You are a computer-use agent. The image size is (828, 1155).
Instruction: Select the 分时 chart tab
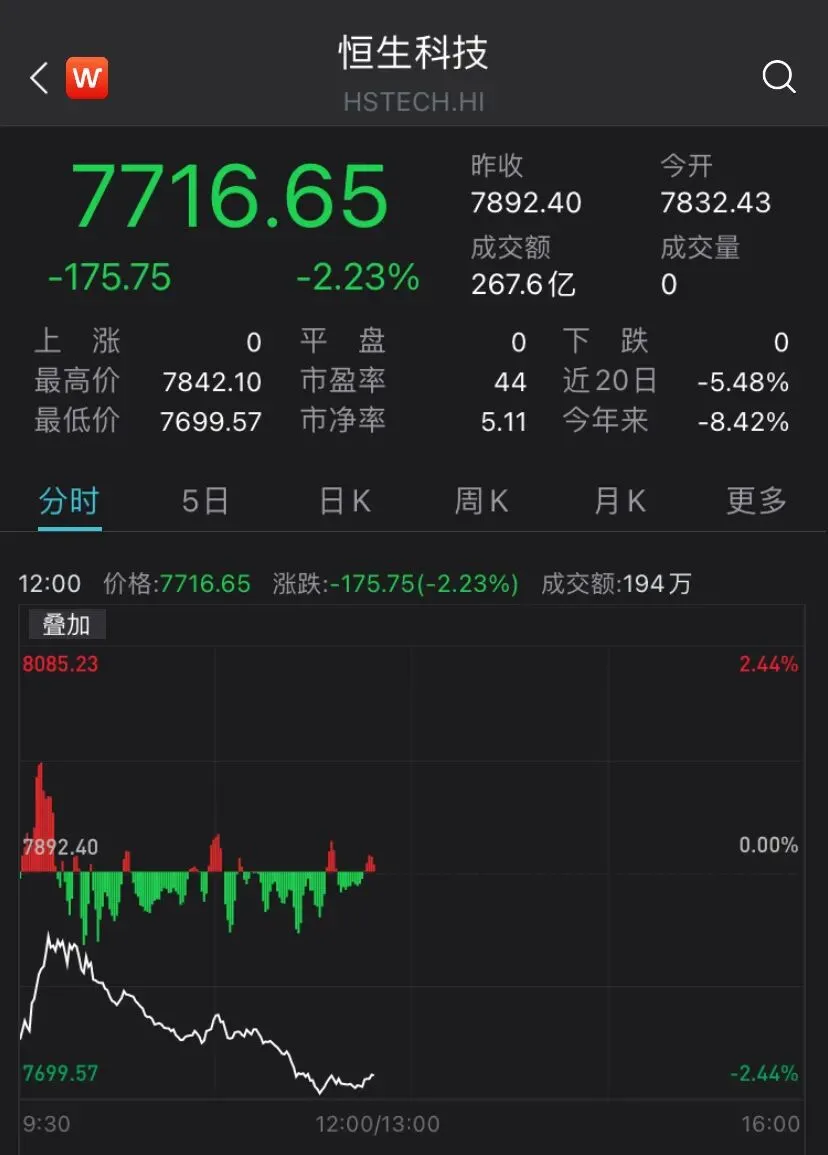(x=69, y=501)
